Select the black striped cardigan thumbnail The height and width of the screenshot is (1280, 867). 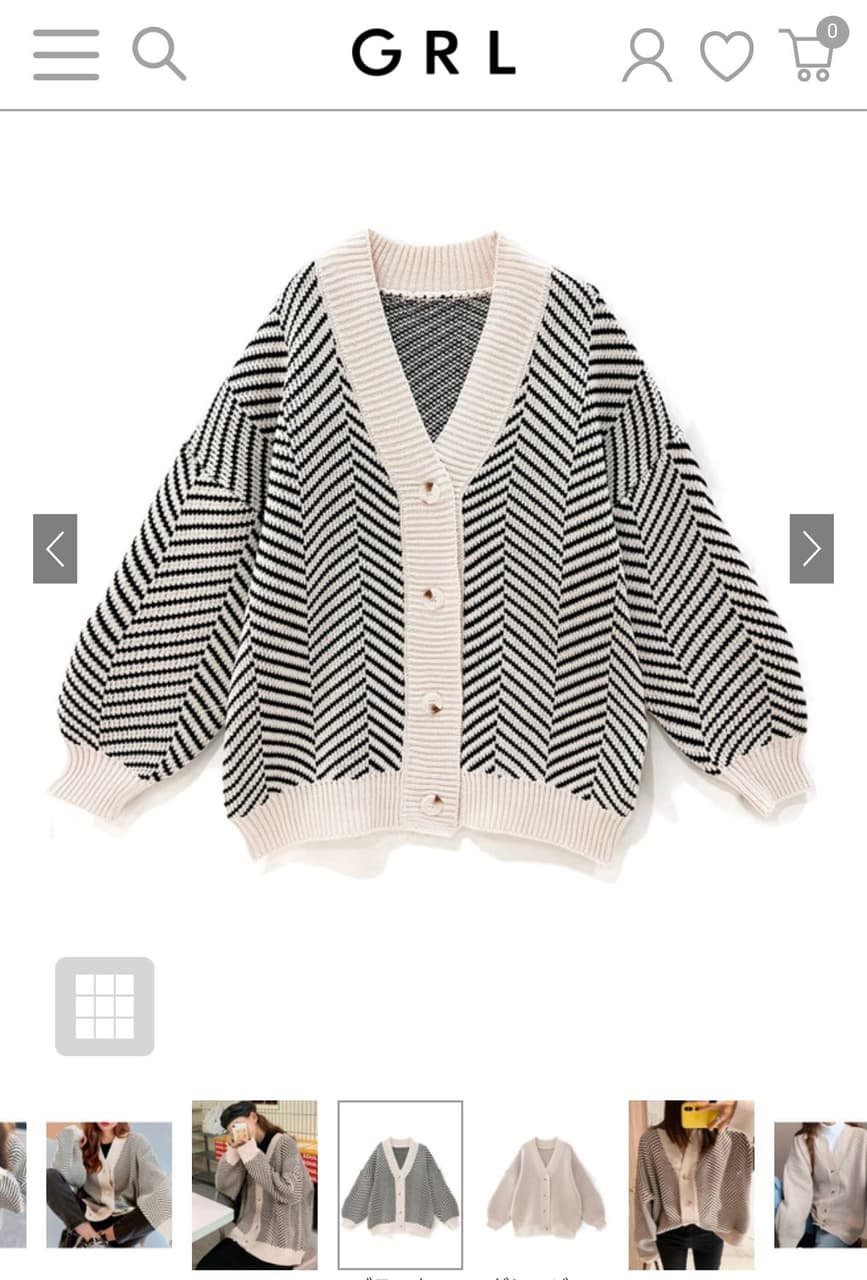[x=400, y=1184]
